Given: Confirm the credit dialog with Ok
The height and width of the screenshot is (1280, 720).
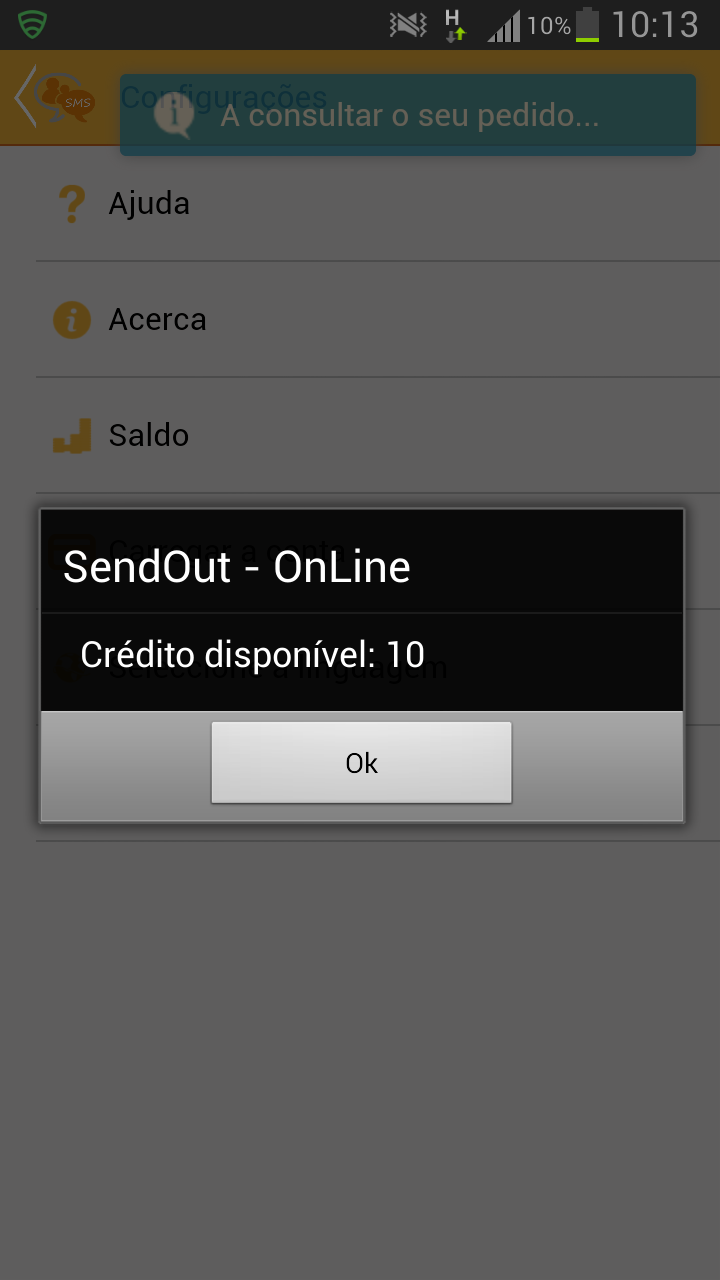Looking at the screenshot, I should pos(361,763).
